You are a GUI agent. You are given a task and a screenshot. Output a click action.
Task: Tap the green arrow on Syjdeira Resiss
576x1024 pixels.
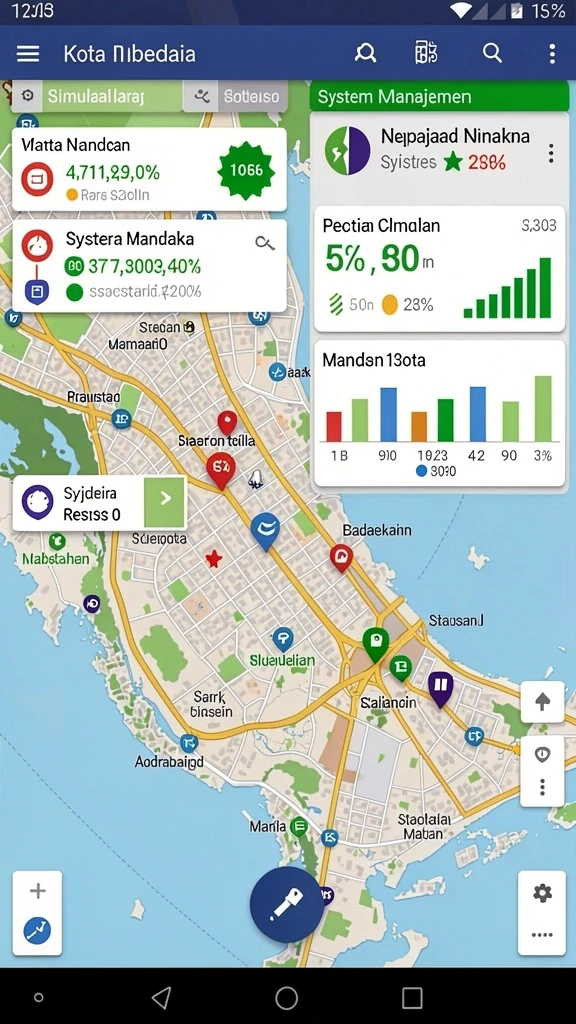(x=165, y=502)
